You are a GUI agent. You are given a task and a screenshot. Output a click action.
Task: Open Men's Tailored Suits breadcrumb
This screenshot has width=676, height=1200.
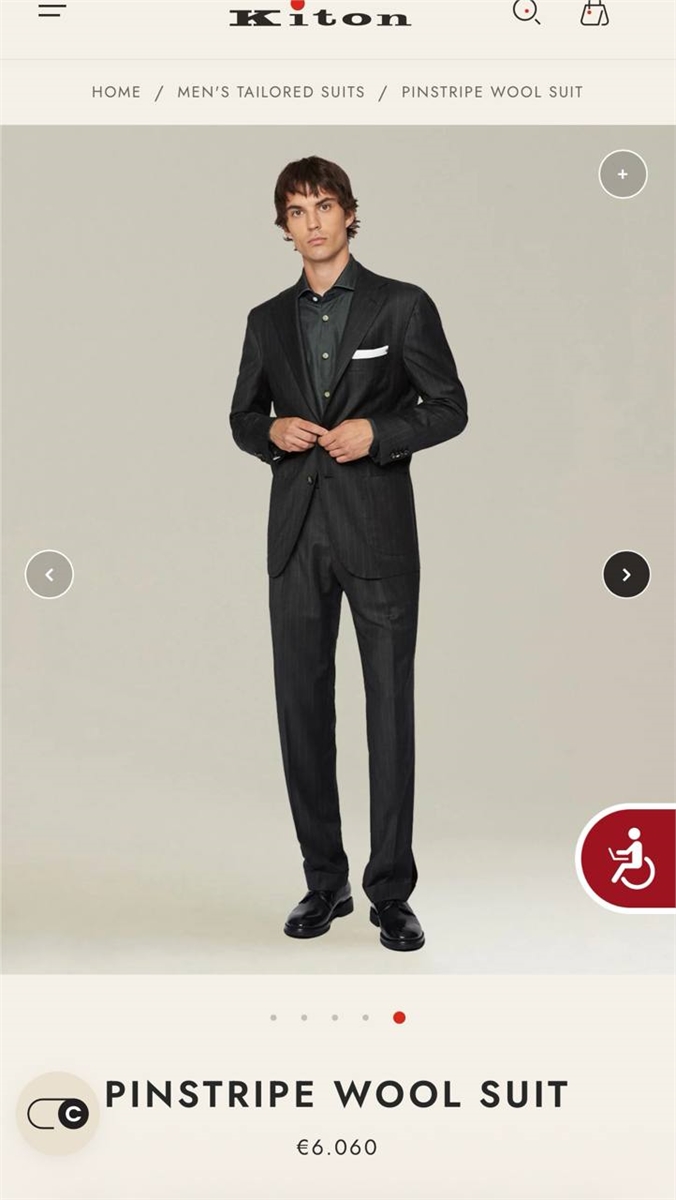coord(271,92)
